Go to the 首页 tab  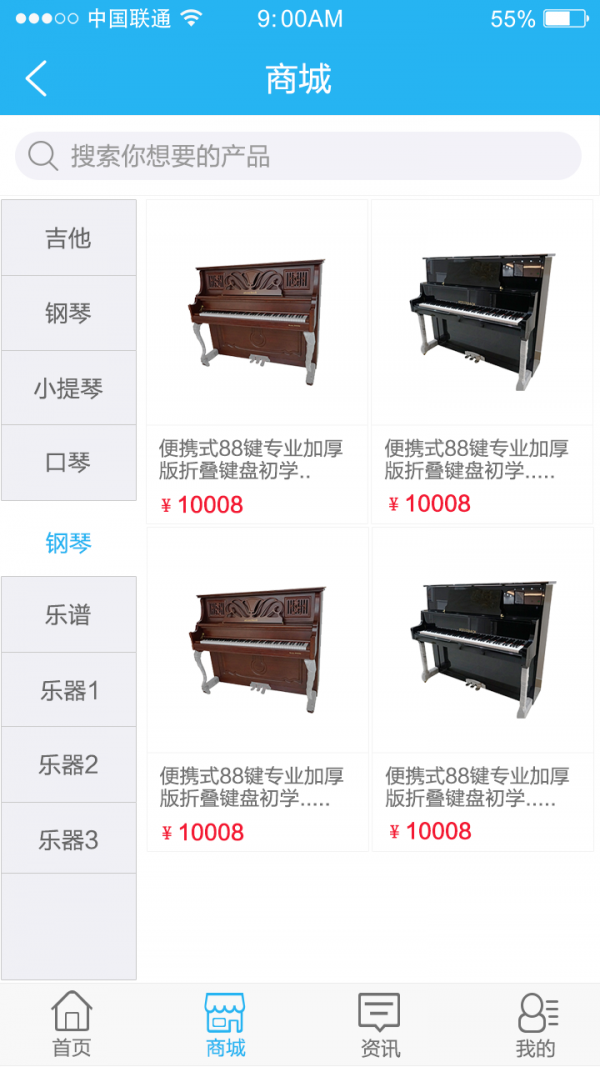[x=71, y=1025]
